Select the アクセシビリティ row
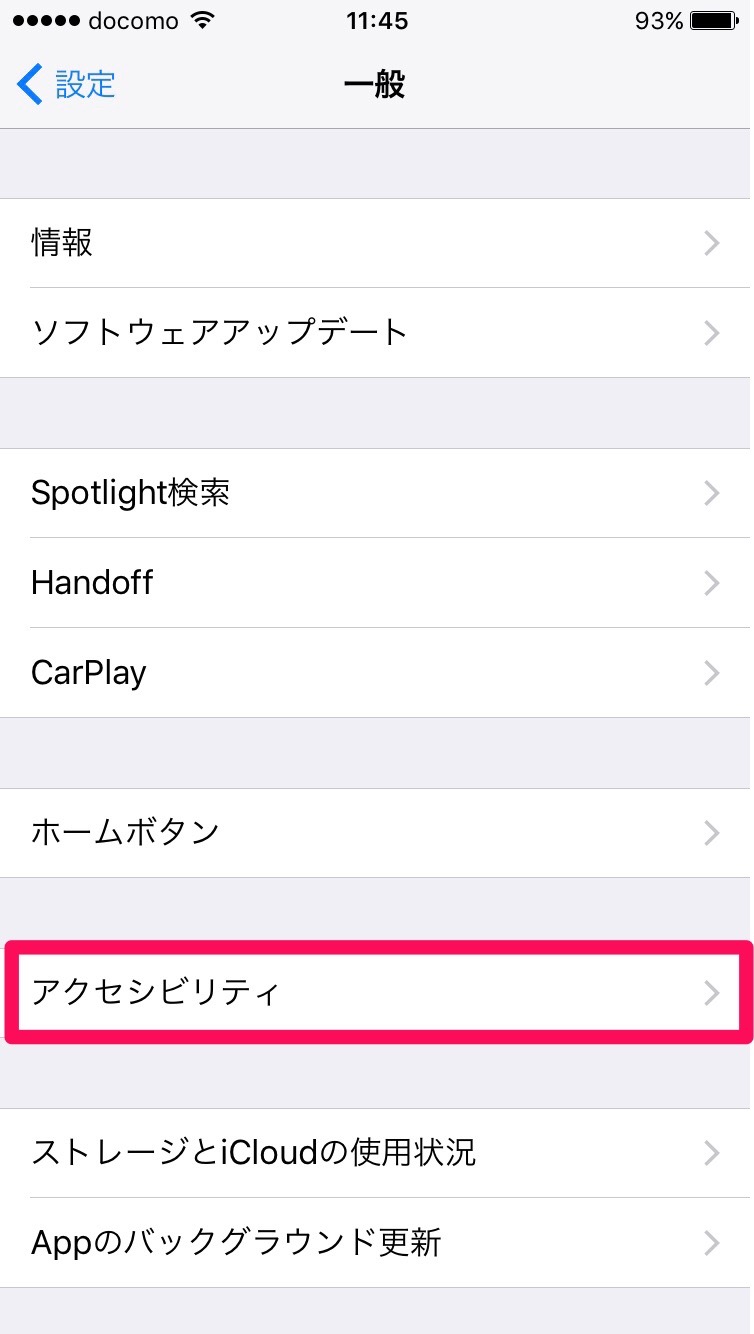Image resolution: width=754 pixels, height=1334 pixels. coord(377,993)
